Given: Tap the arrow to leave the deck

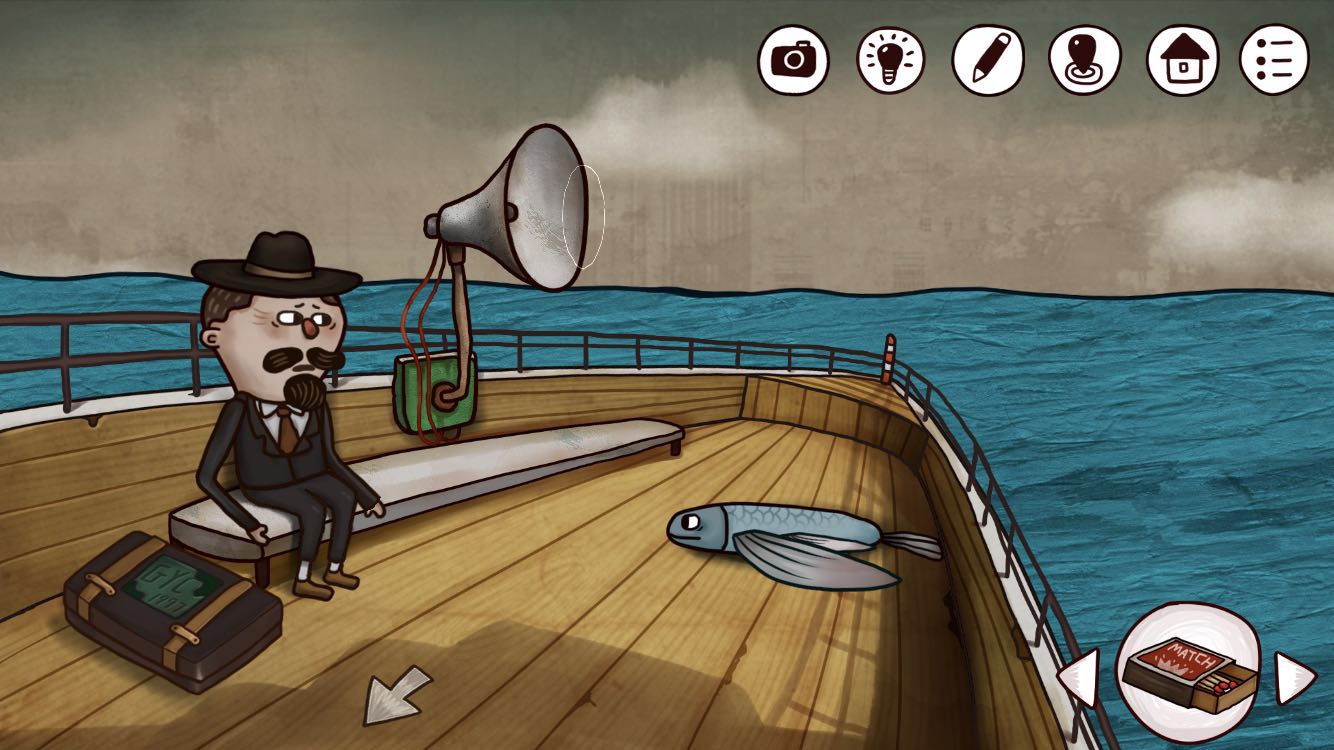Looking at the screenshot, I should [394, 694].
